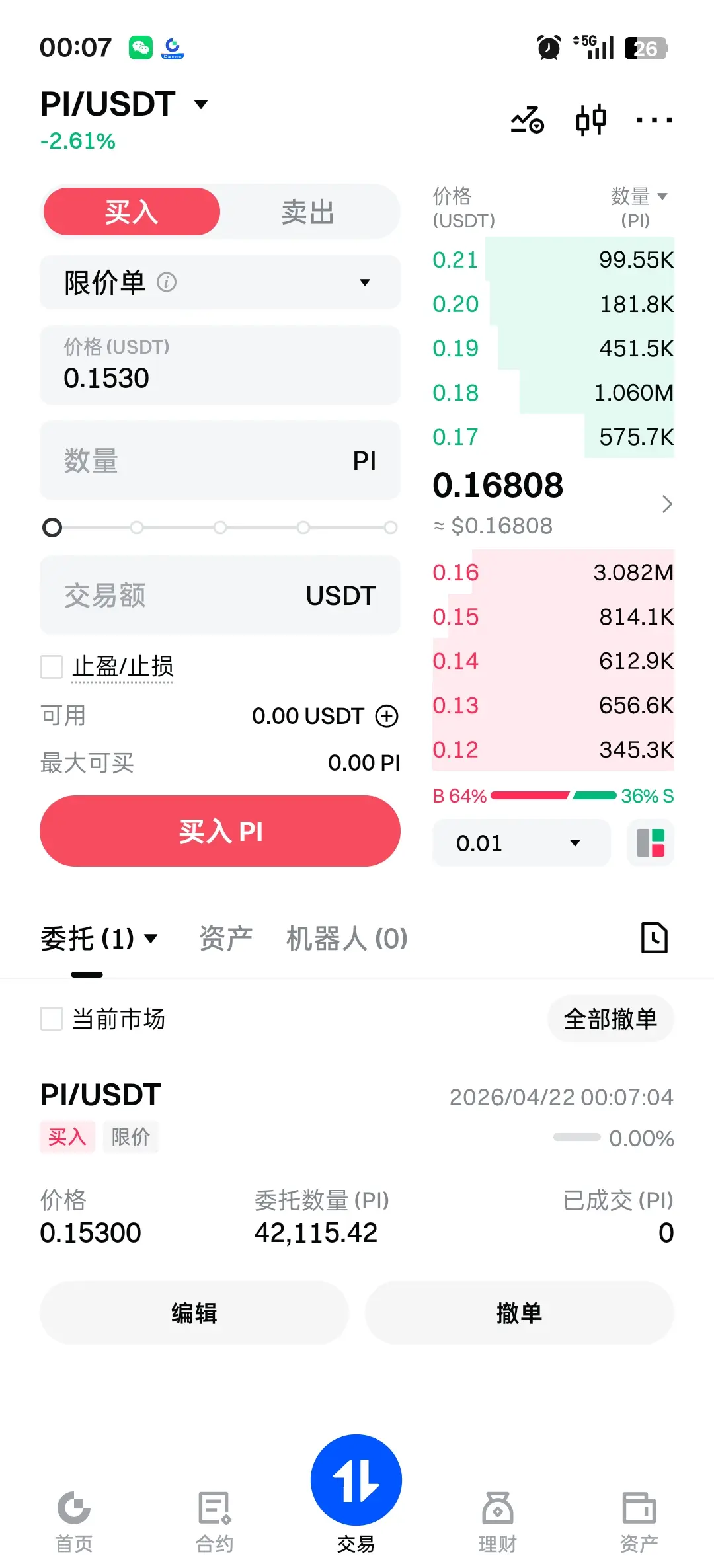The image size is (714, 1568).
Task: Submit order with 买入 PI button
Action: coord(220,831)
